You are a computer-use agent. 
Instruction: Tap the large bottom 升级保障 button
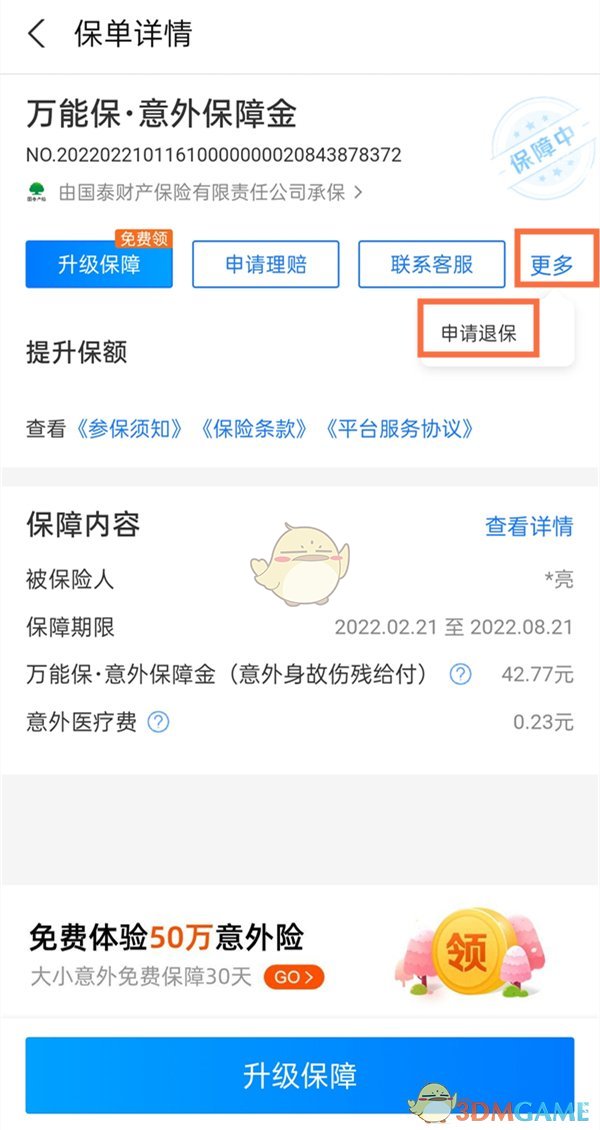click(300, 1076)
